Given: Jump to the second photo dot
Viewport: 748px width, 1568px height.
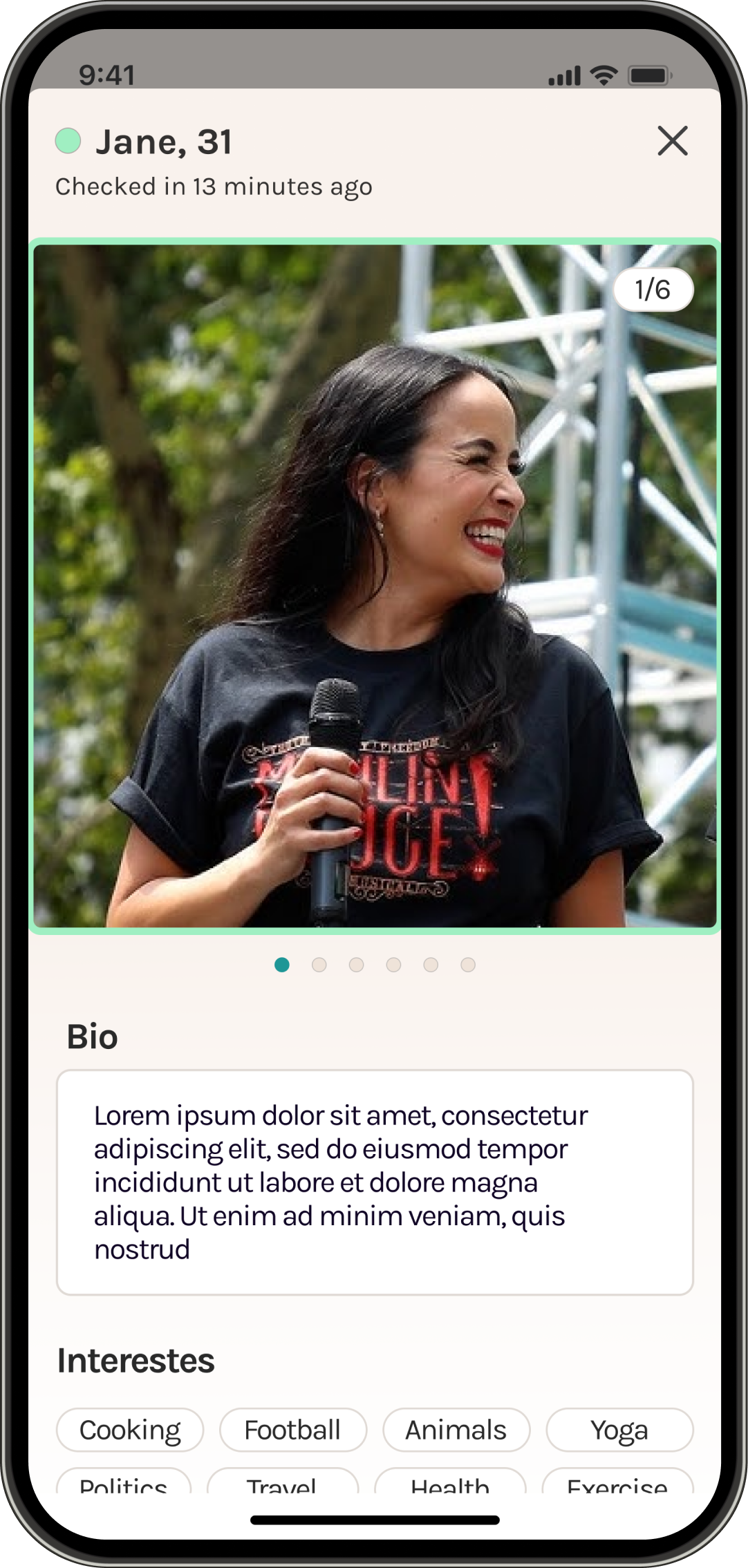Looking at the screenshot, I should tap(319, 965).
